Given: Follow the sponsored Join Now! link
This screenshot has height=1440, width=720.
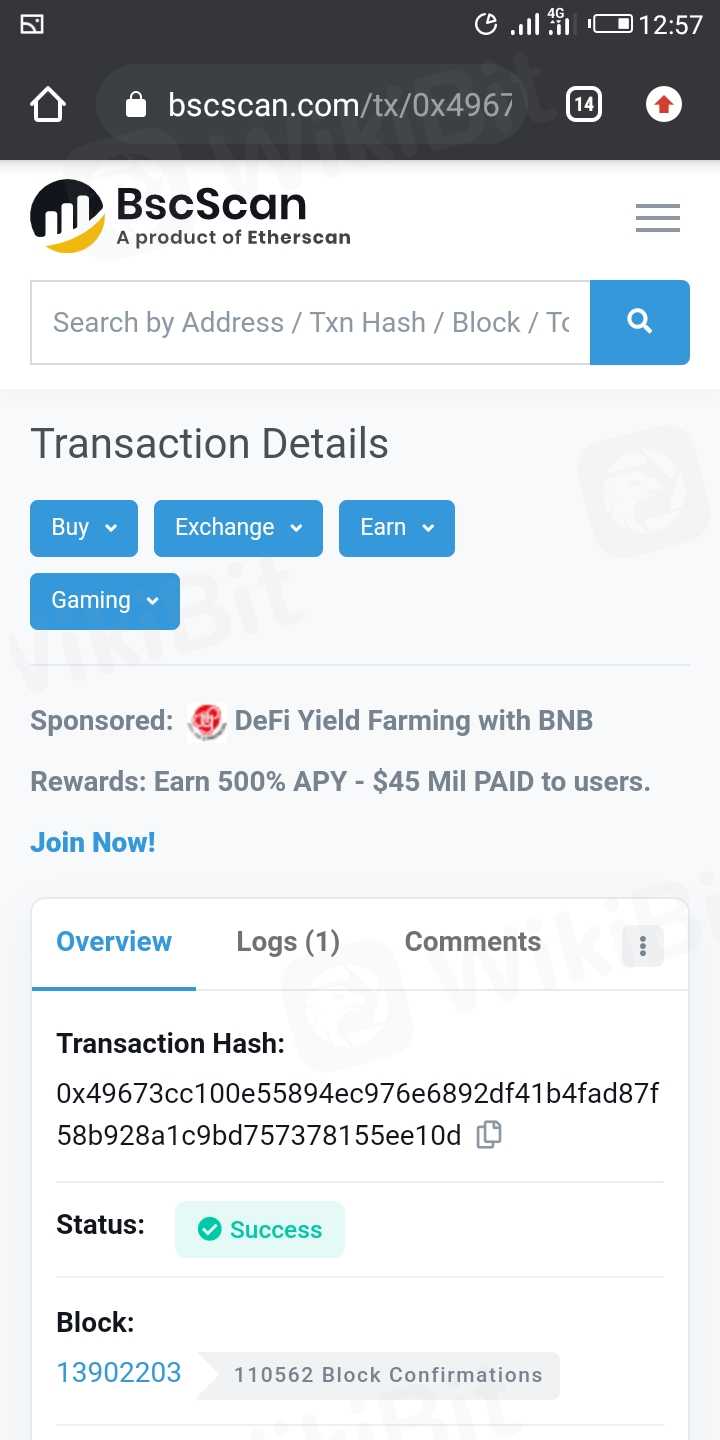Looking at the screenshot, I should point(93,842).
